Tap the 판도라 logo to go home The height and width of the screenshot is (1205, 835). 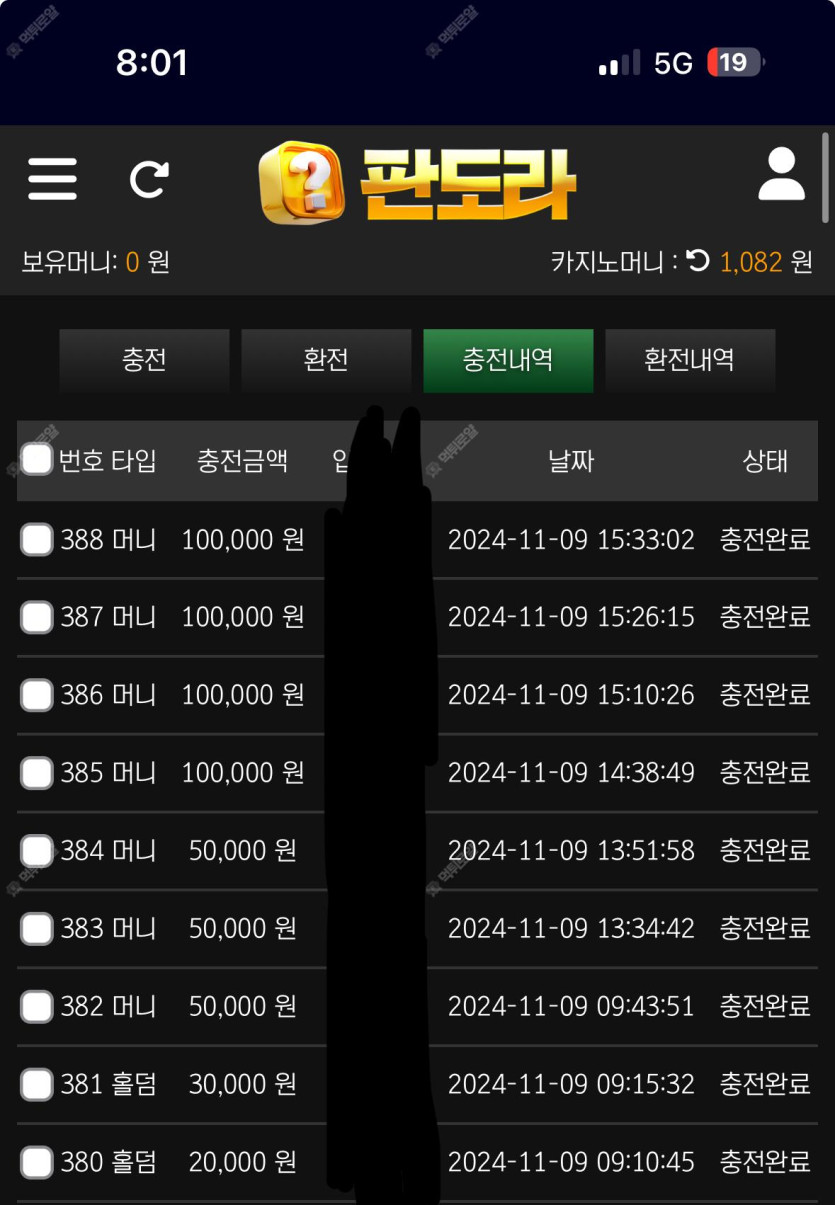(417, 183)
